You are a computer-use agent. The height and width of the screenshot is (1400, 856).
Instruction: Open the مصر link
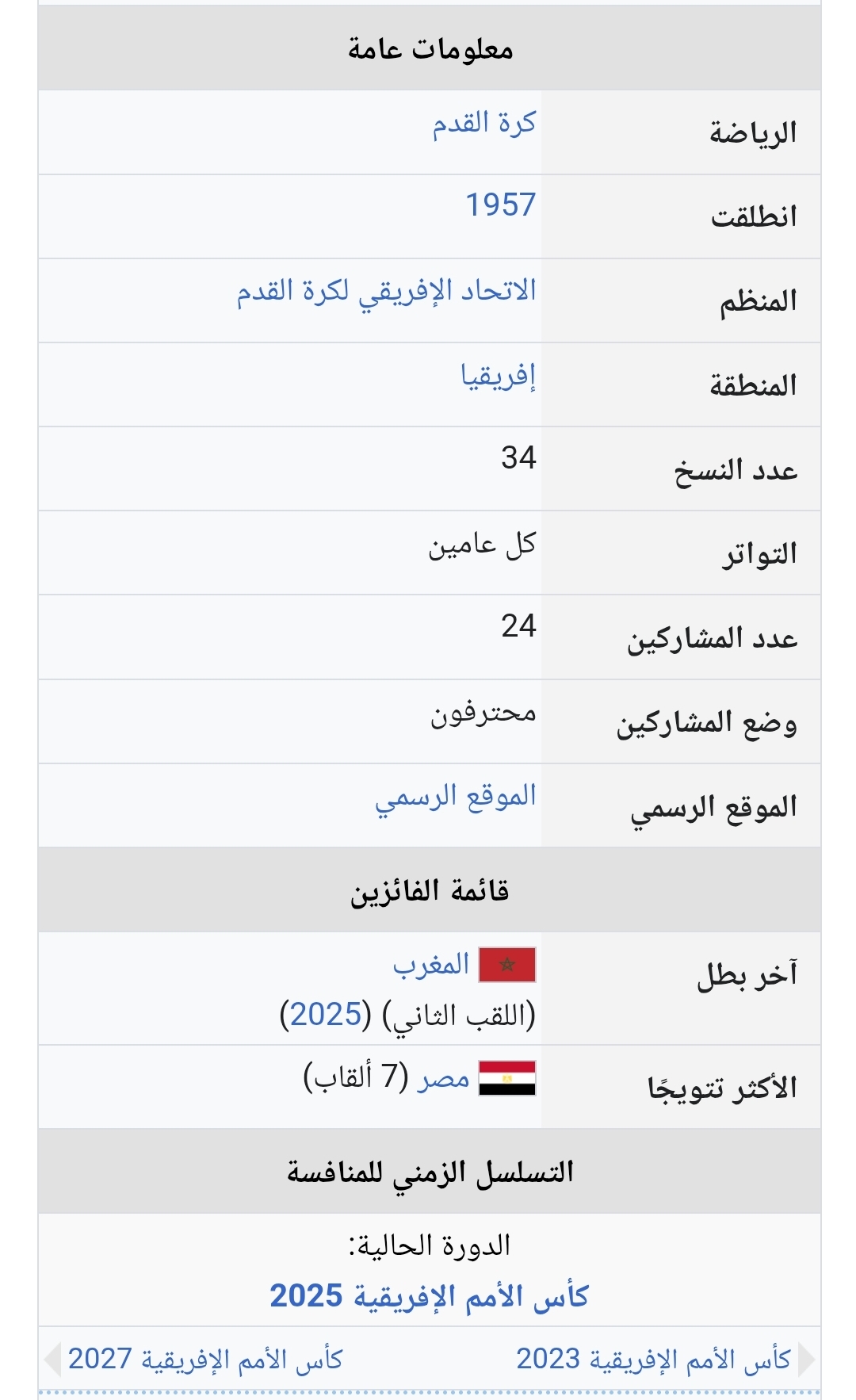click(x=444, y=1078)
